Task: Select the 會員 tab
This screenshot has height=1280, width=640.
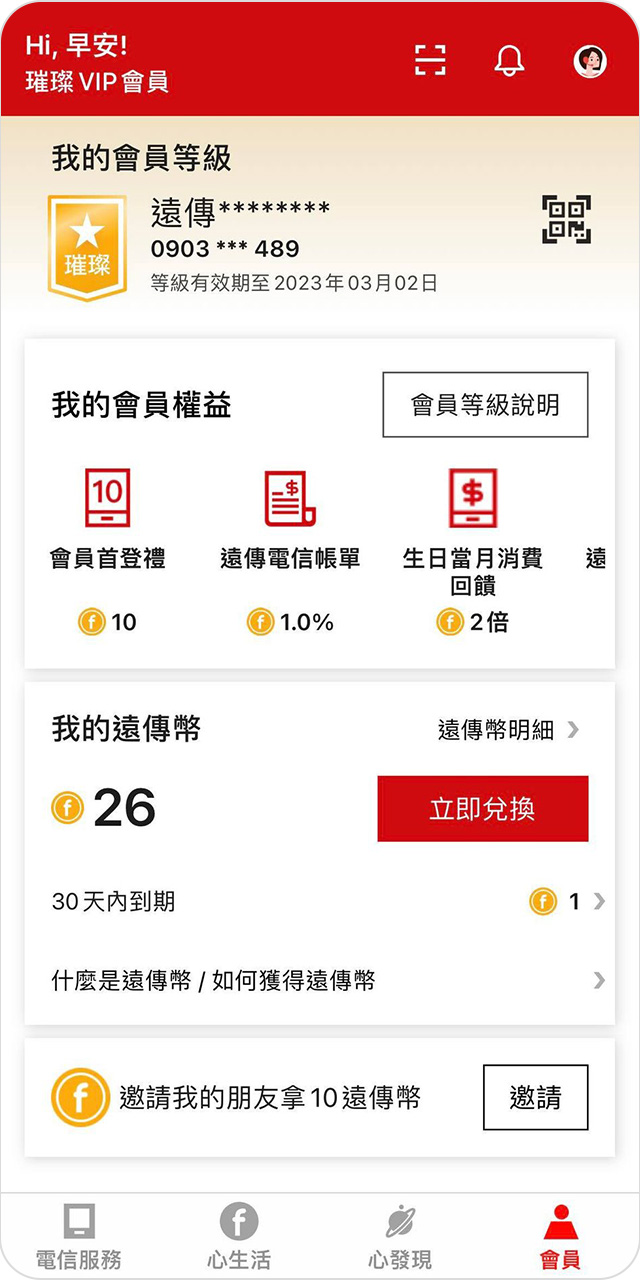Action: [561, 1236]
